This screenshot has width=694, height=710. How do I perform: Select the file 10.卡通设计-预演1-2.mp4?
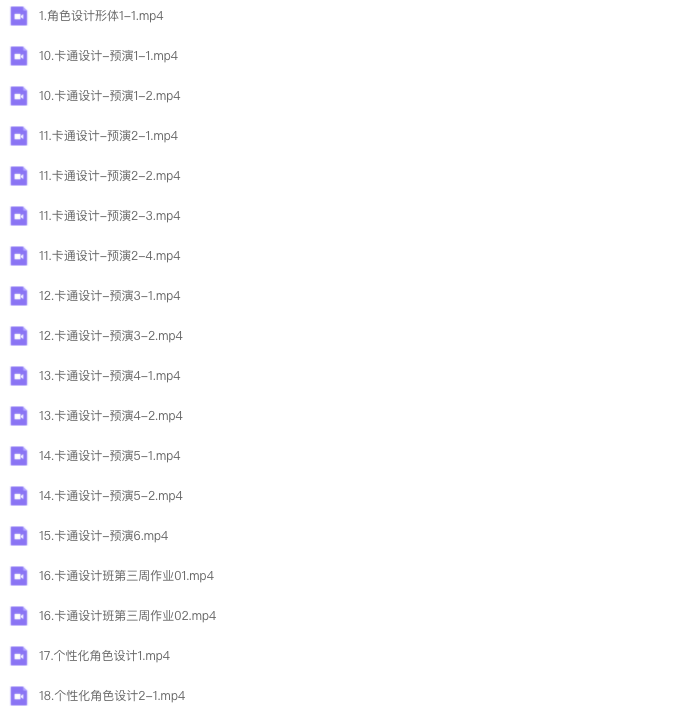coord(109,96)
